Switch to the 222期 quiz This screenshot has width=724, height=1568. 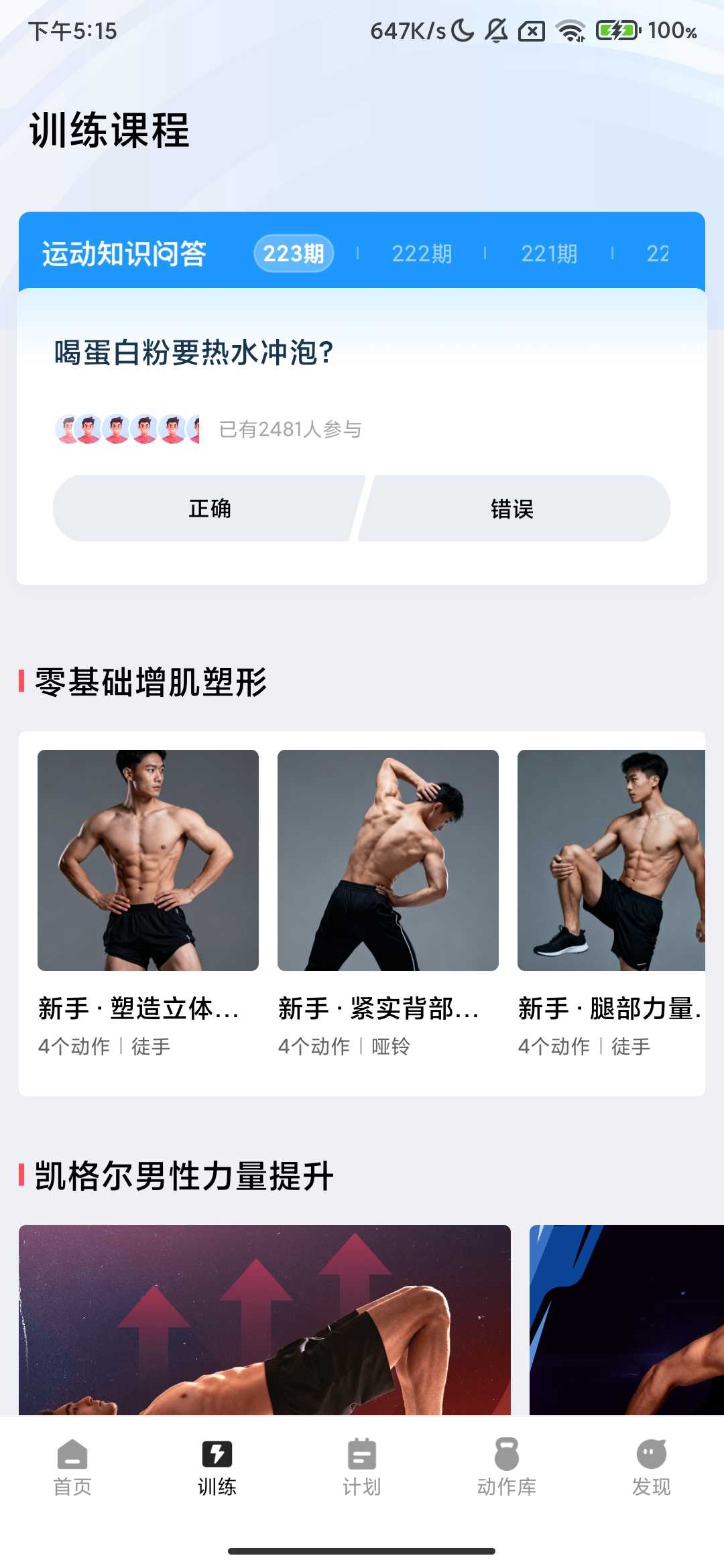click(x=422, y=254)
